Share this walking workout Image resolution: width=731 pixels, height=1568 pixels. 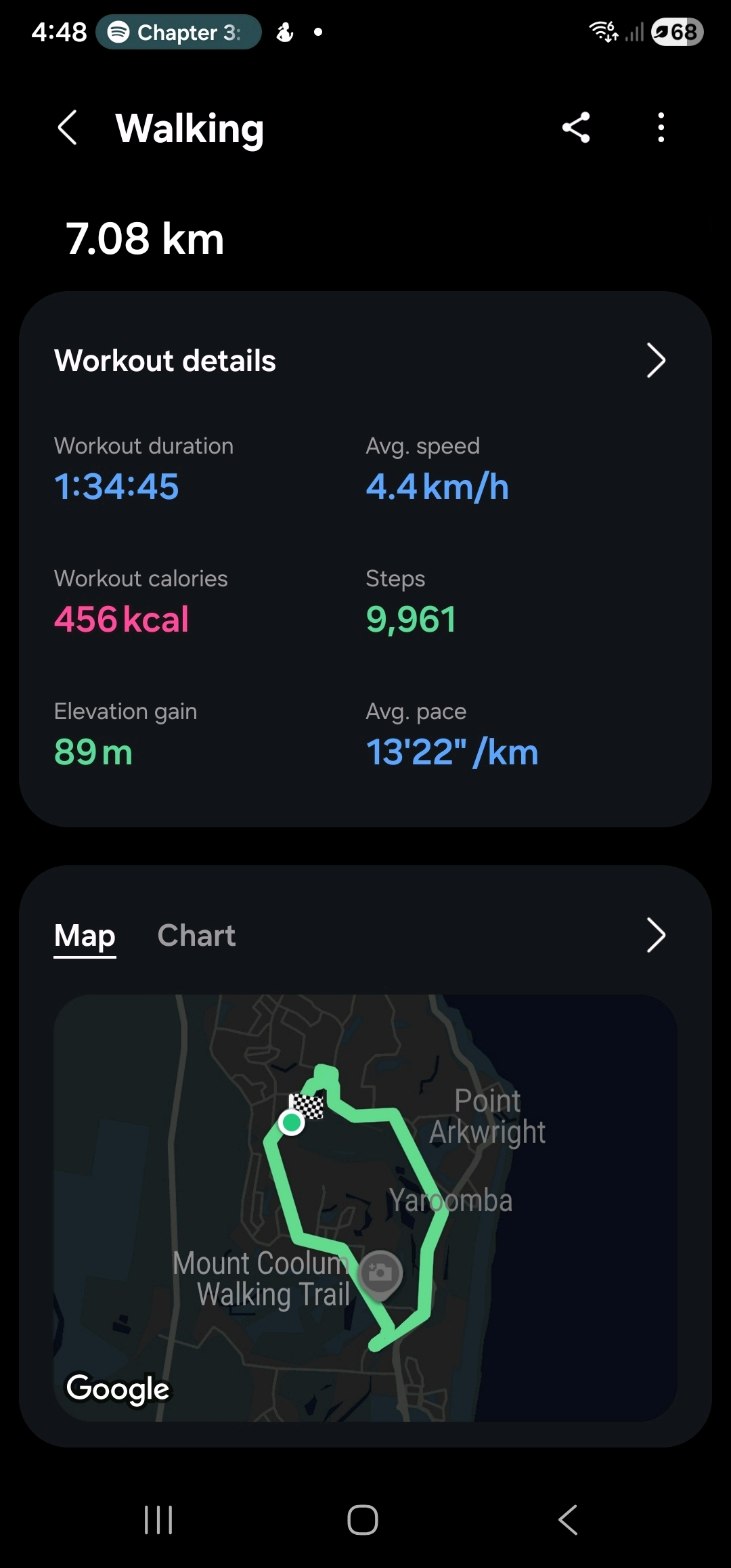(x=576, y=127)
